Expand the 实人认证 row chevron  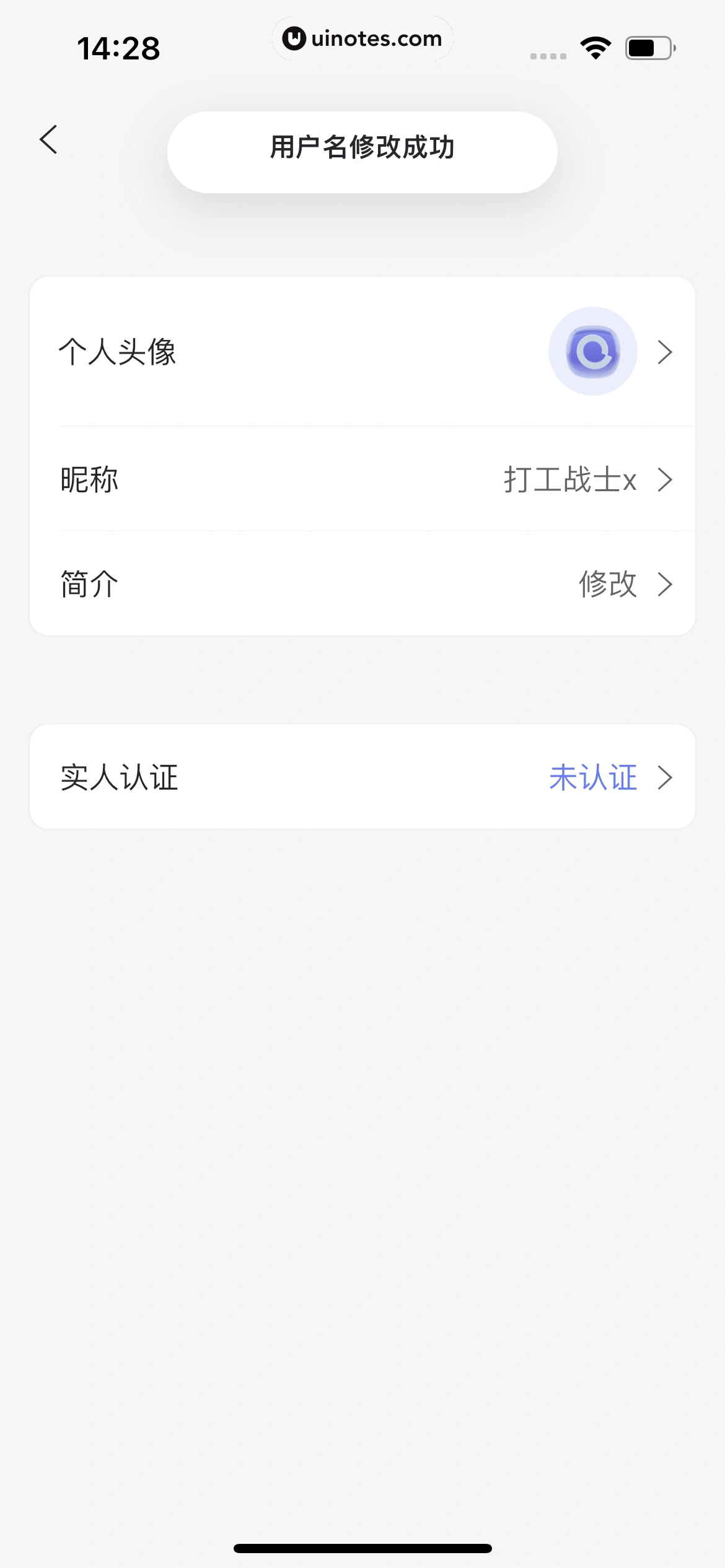[x=665, y=777]
